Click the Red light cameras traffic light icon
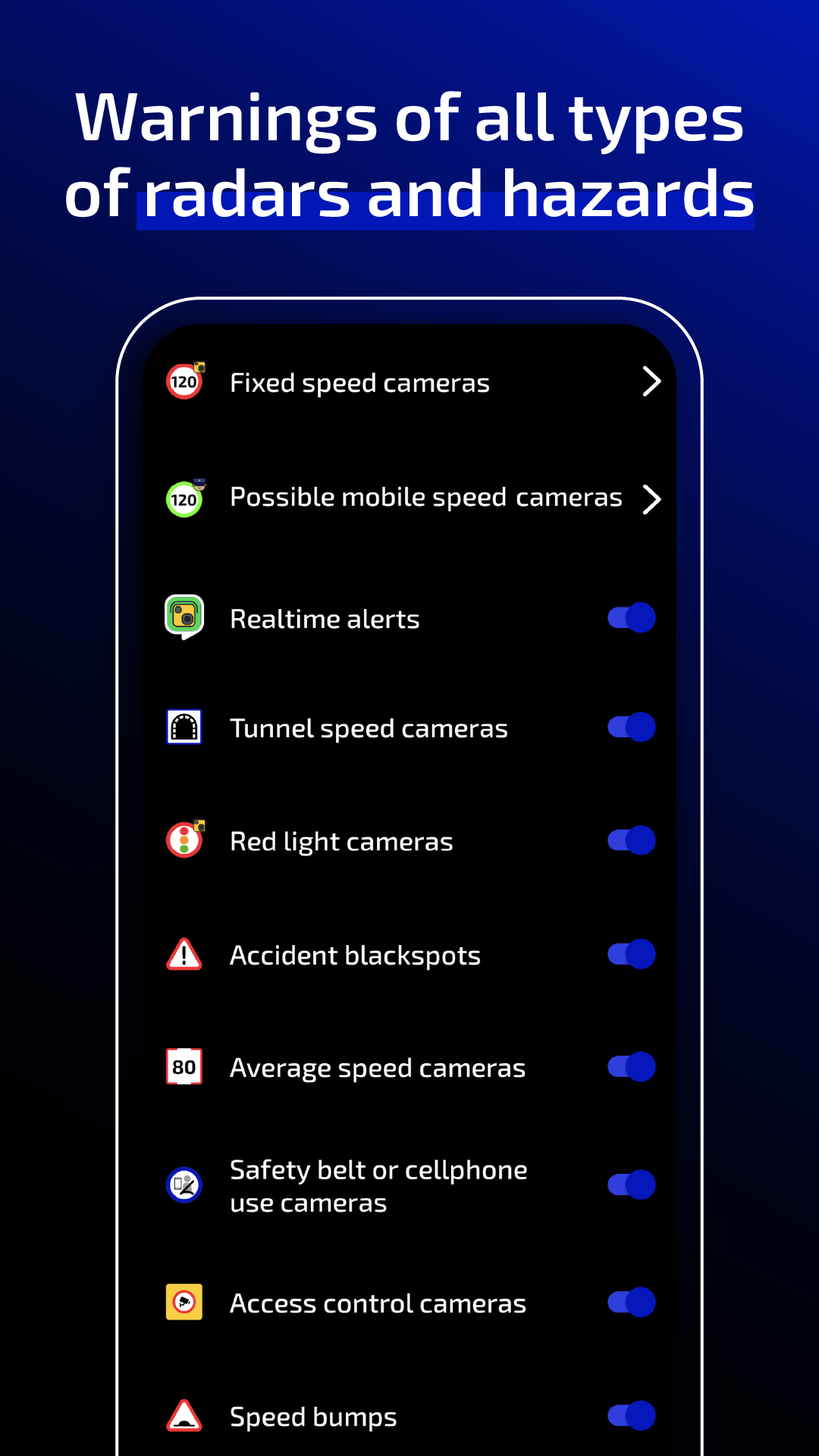This screenshot has width=819, height=1456. click(x=184, y=839)
